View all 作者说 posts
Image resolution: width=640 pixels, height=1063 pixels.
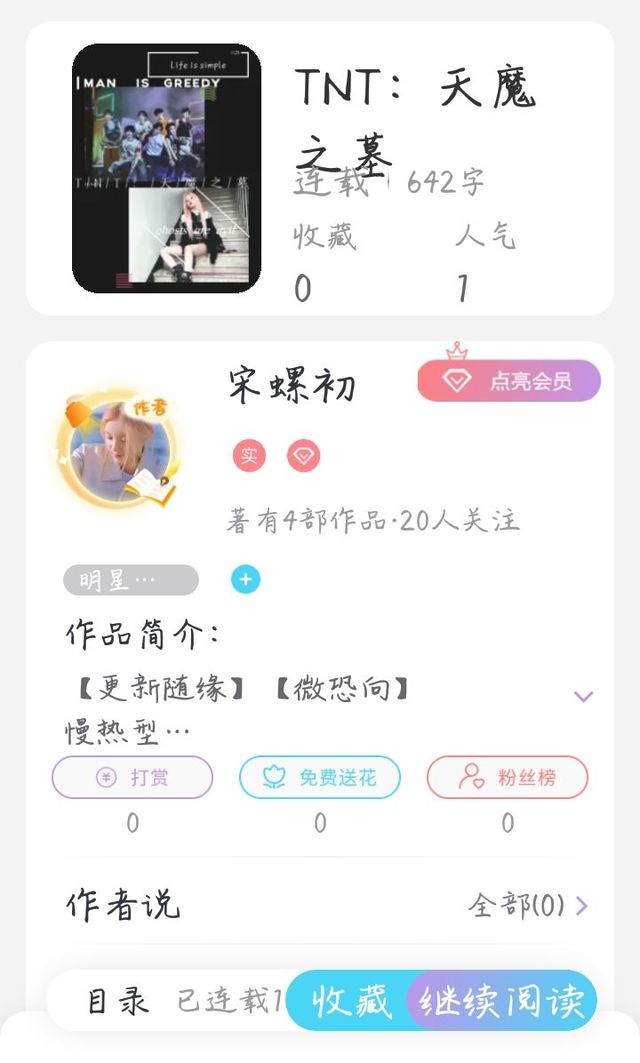click(x=528, y=905)
